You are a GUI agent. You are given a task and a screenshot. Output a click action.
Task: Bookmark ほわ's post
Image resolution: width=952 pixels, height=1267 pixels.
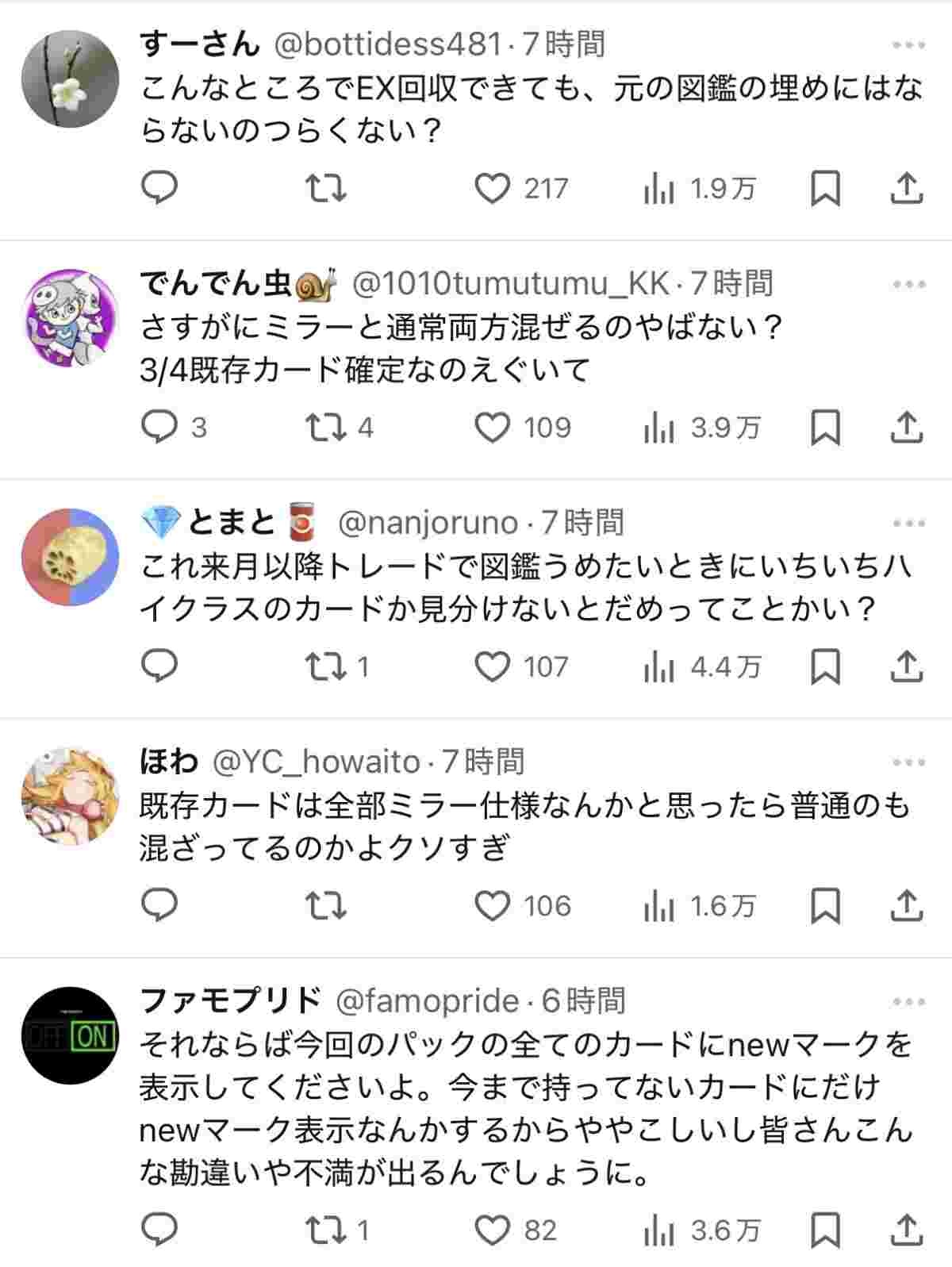(x=825, y=905)
